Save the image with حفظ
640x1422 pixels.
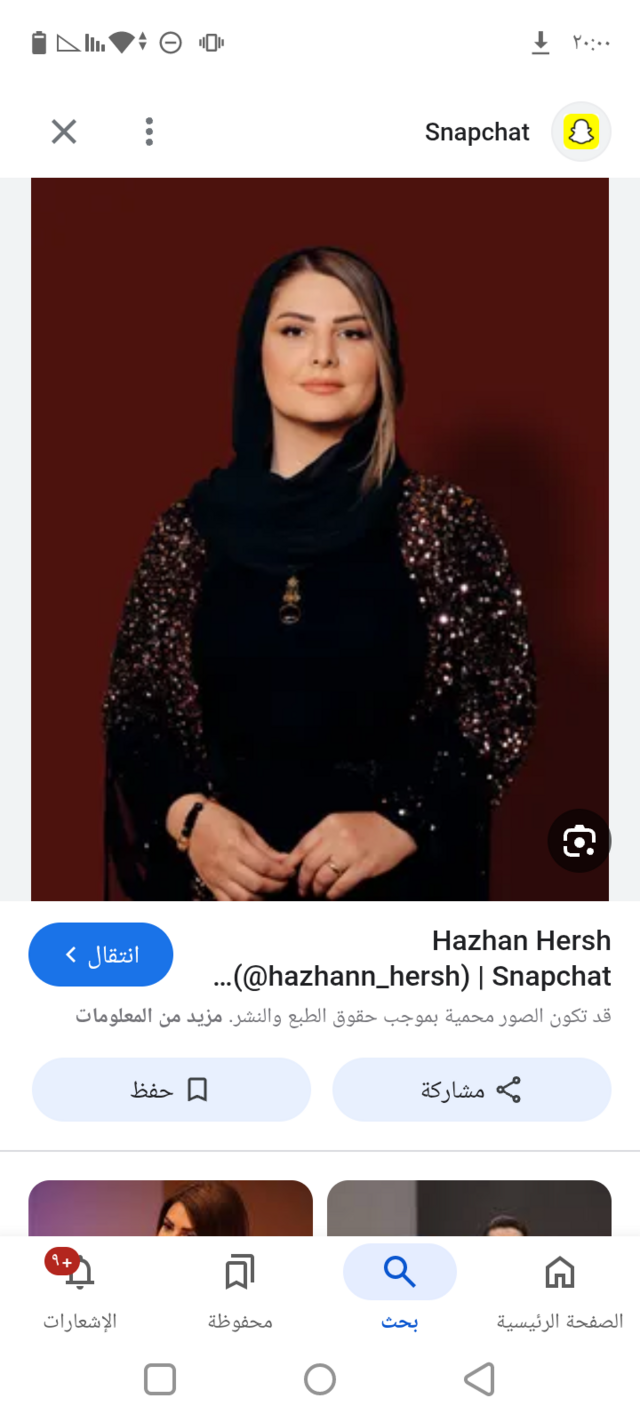tap(171, 1089)
